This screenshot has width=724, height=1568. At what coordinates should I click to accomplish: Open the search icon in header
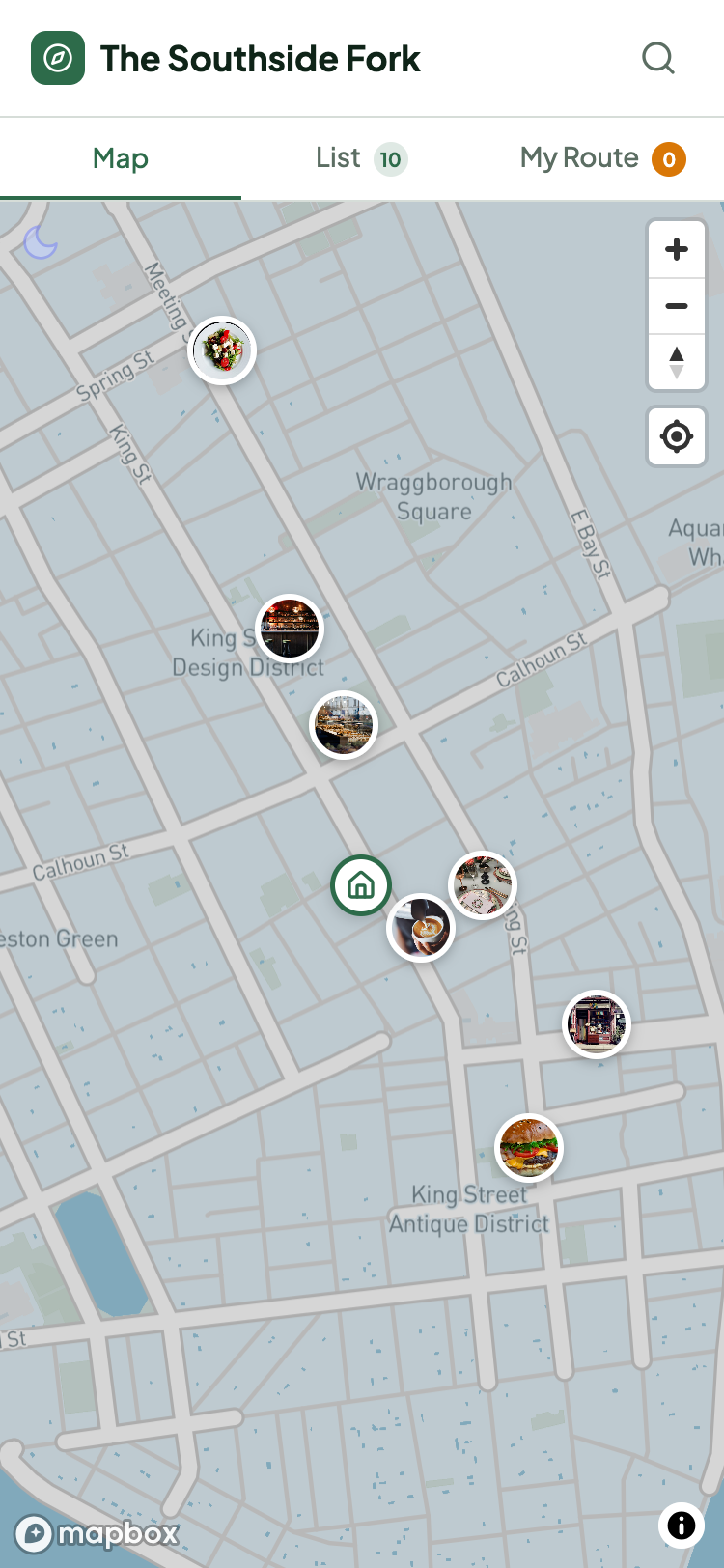658,59
